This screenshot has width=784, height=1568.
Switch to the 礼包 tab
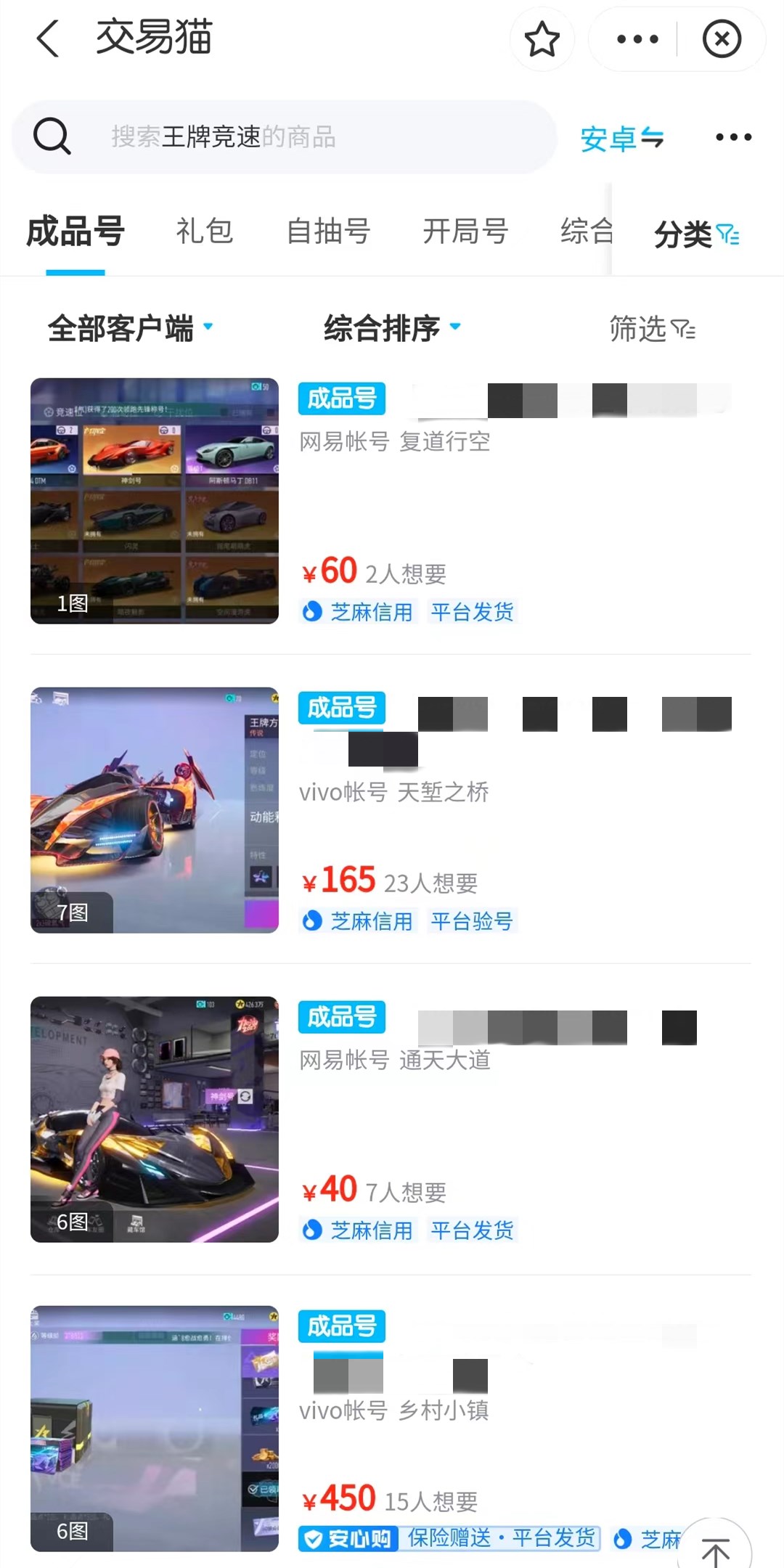pyautogui.click(x=205, y=232)
